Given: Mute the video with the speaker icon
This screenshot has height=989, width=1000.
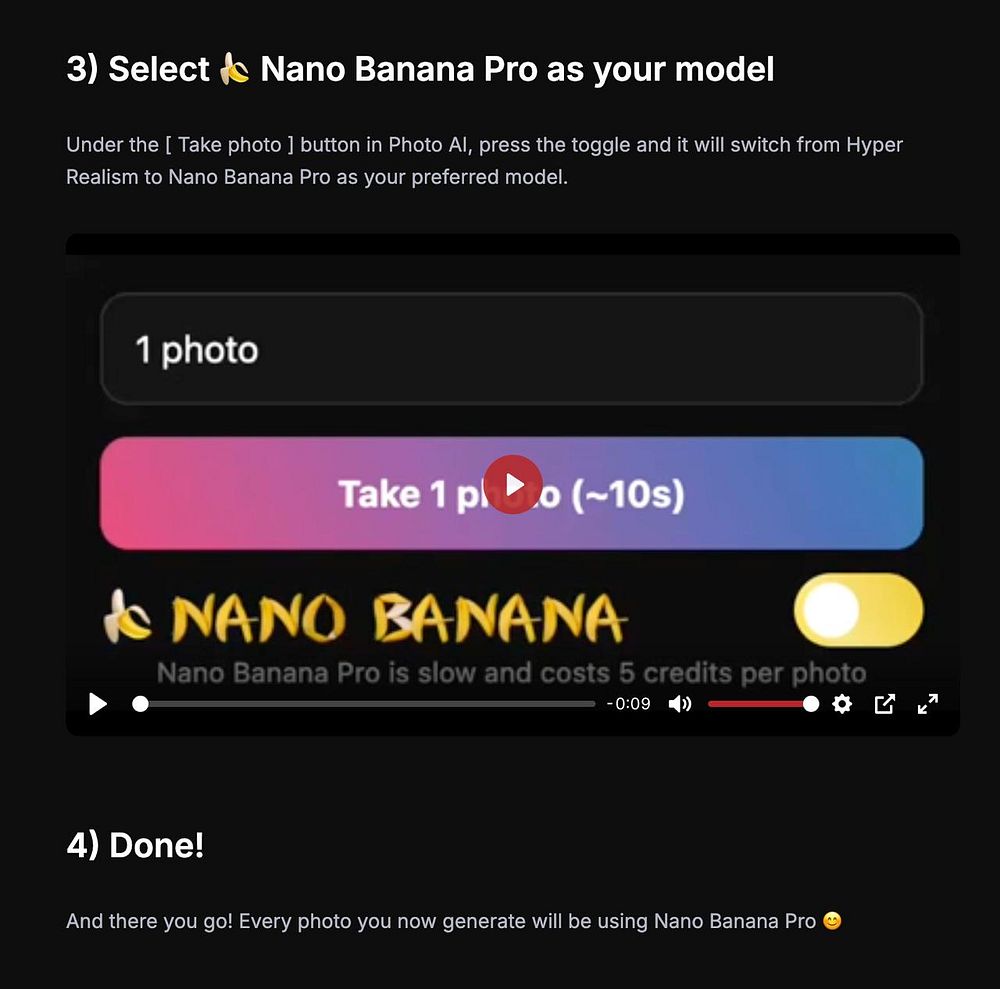Looking at the screenshot, I should click(680, 704).
